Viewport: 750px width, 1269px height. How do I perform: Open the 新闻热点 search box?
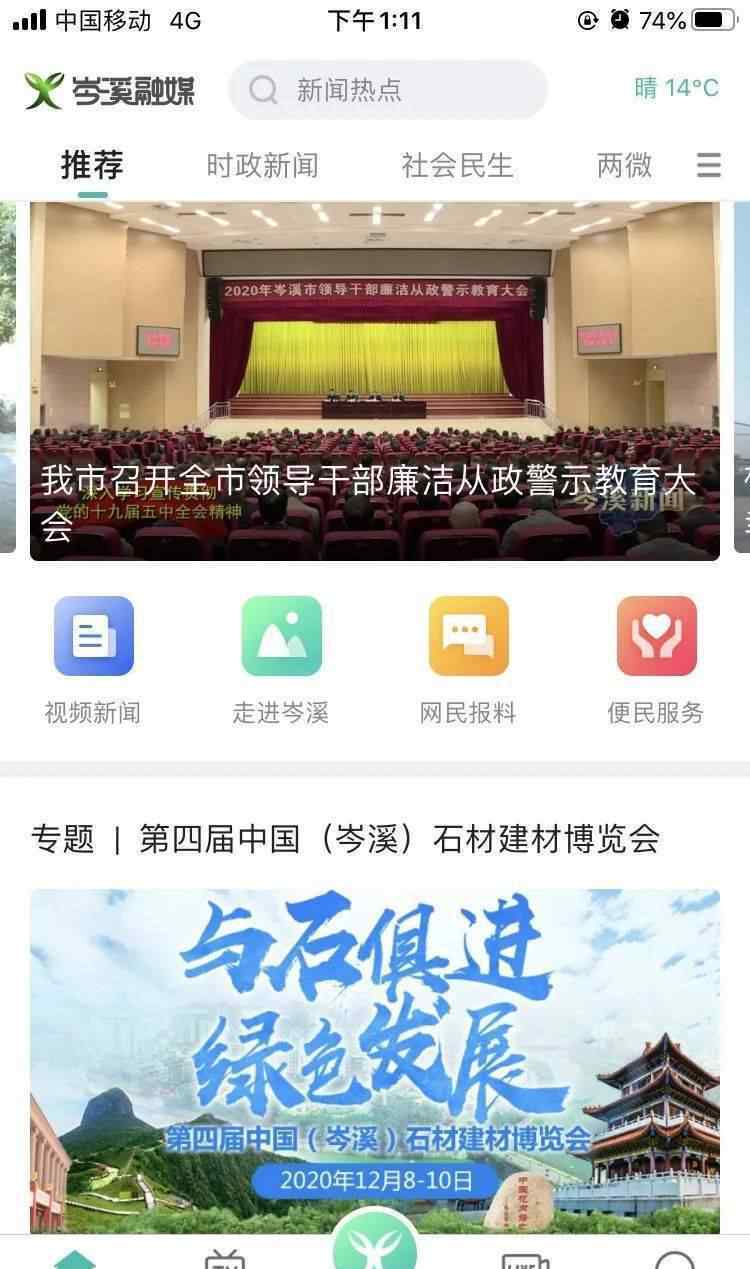(388, 90)
